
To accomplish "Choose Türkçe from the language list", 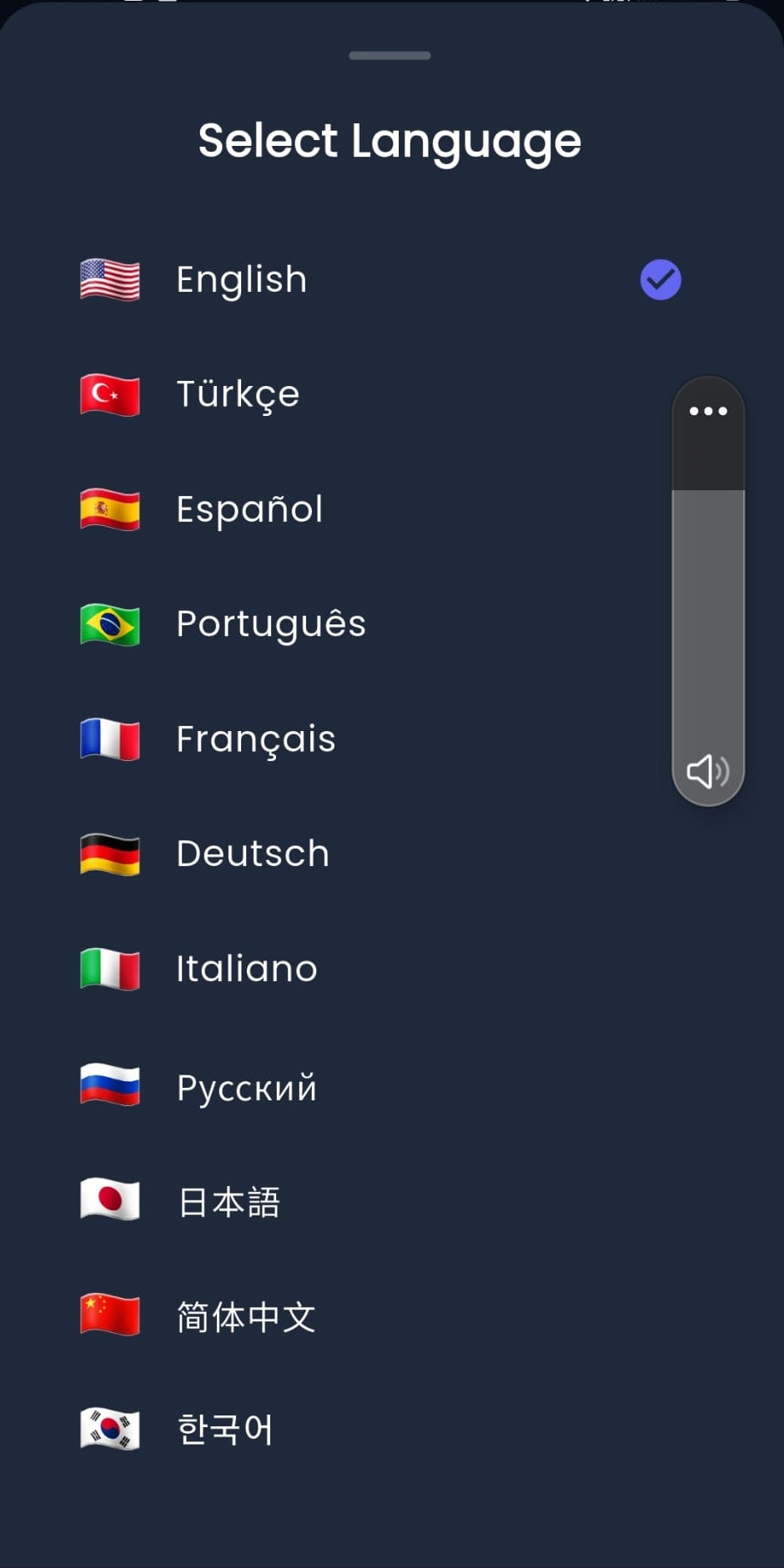I will [x=238, y=394].
